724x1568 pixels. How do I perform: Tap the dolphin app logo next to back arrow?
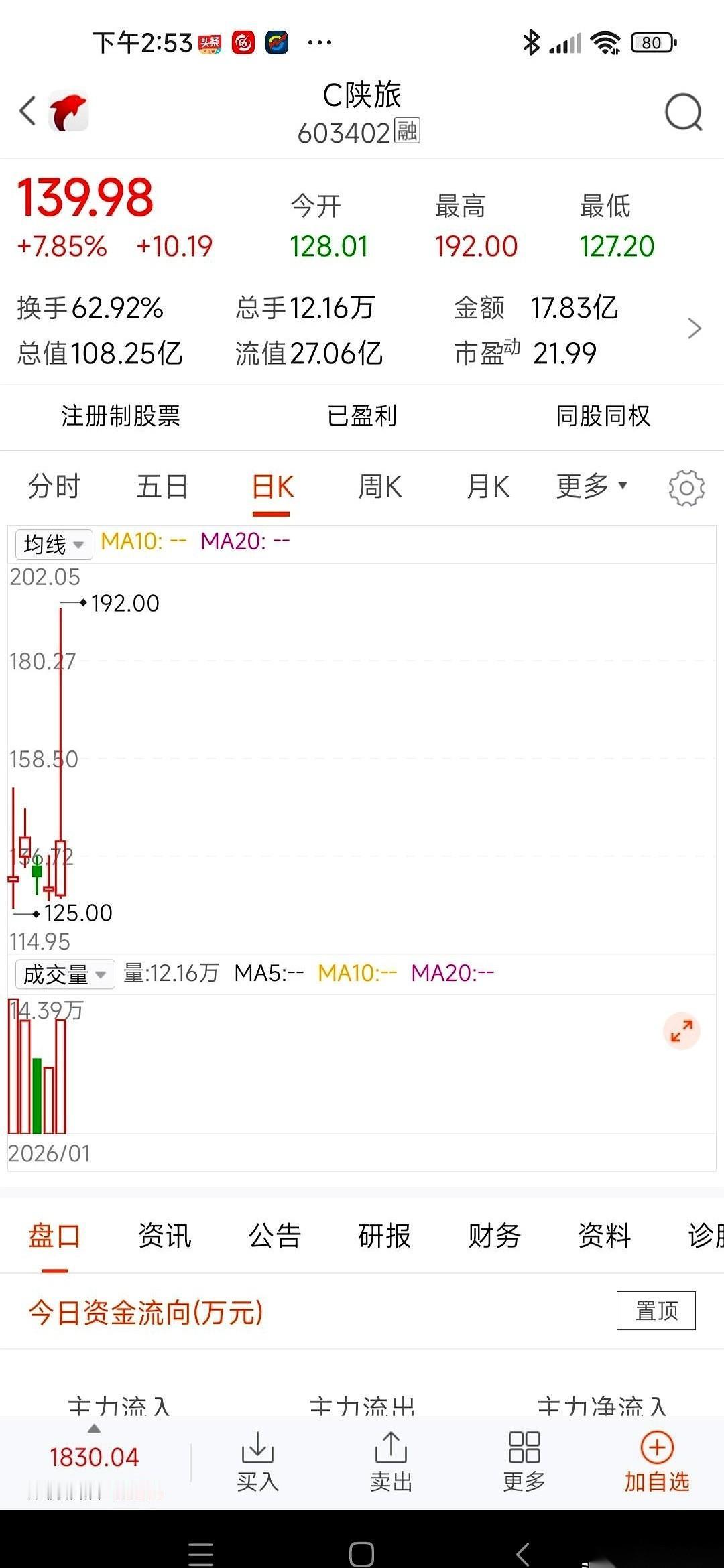(x=69, y=110)
